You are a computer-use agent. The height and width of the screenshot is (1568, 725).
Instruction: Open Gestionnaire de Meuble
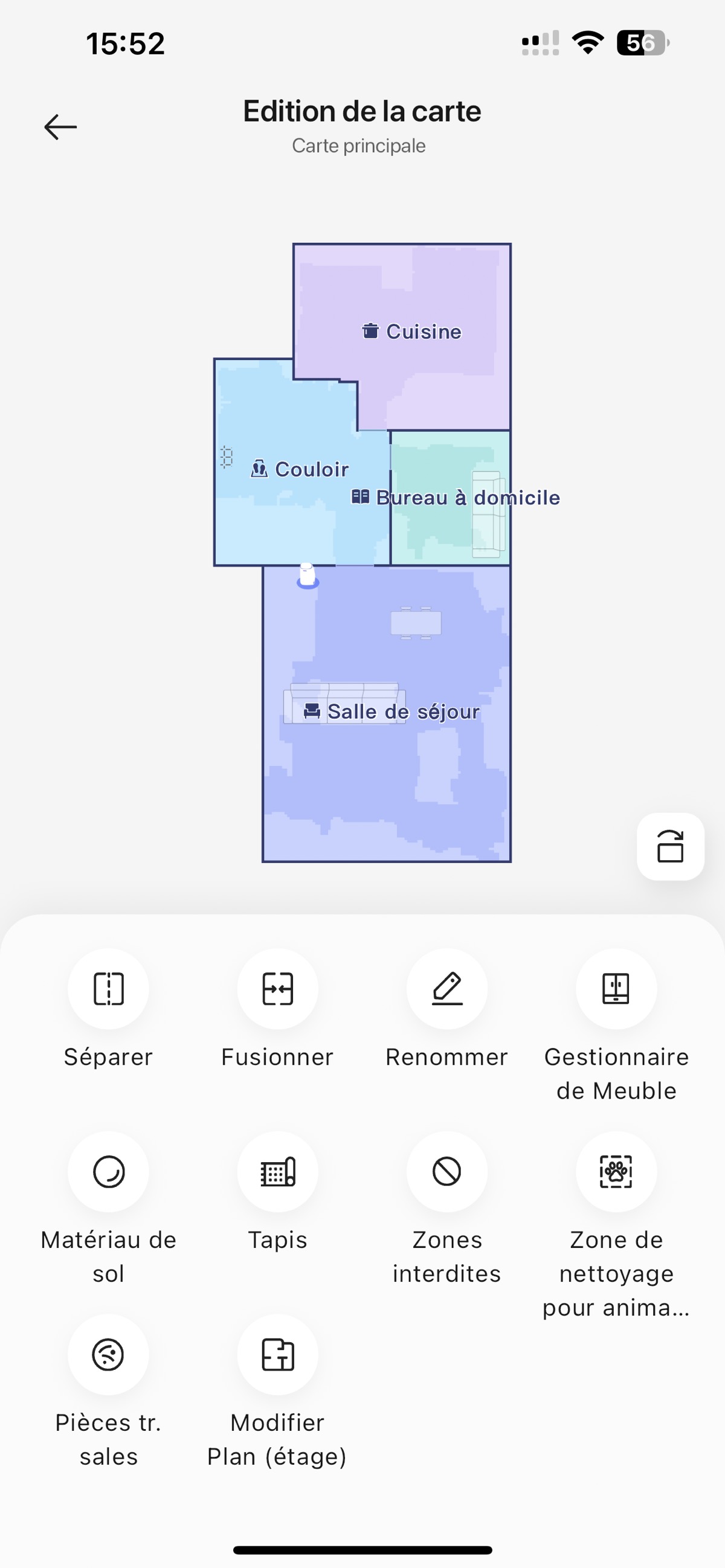click(616, 989)
